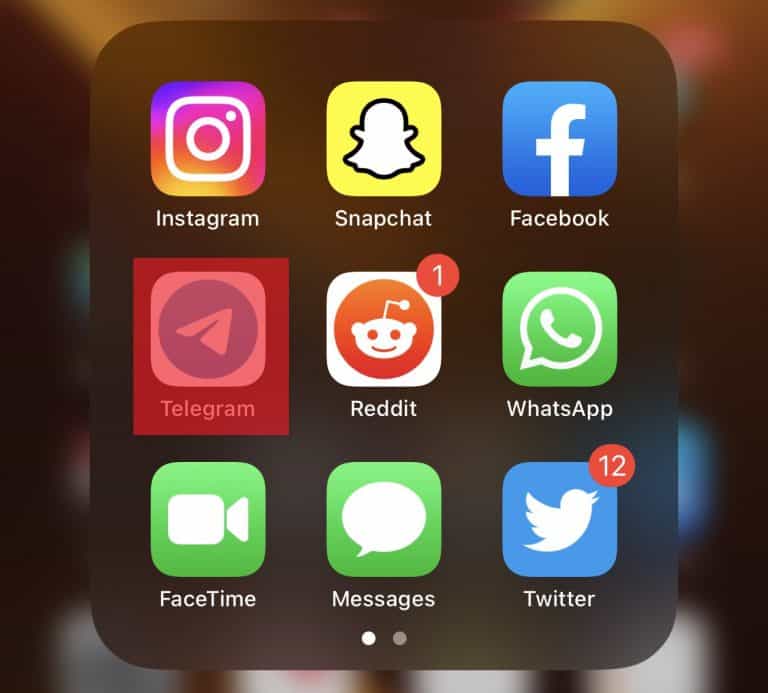Image resolution: width=768 pixels, height=693 pixels.
Task: Open the Facebook app
Action: coord(560,139)
